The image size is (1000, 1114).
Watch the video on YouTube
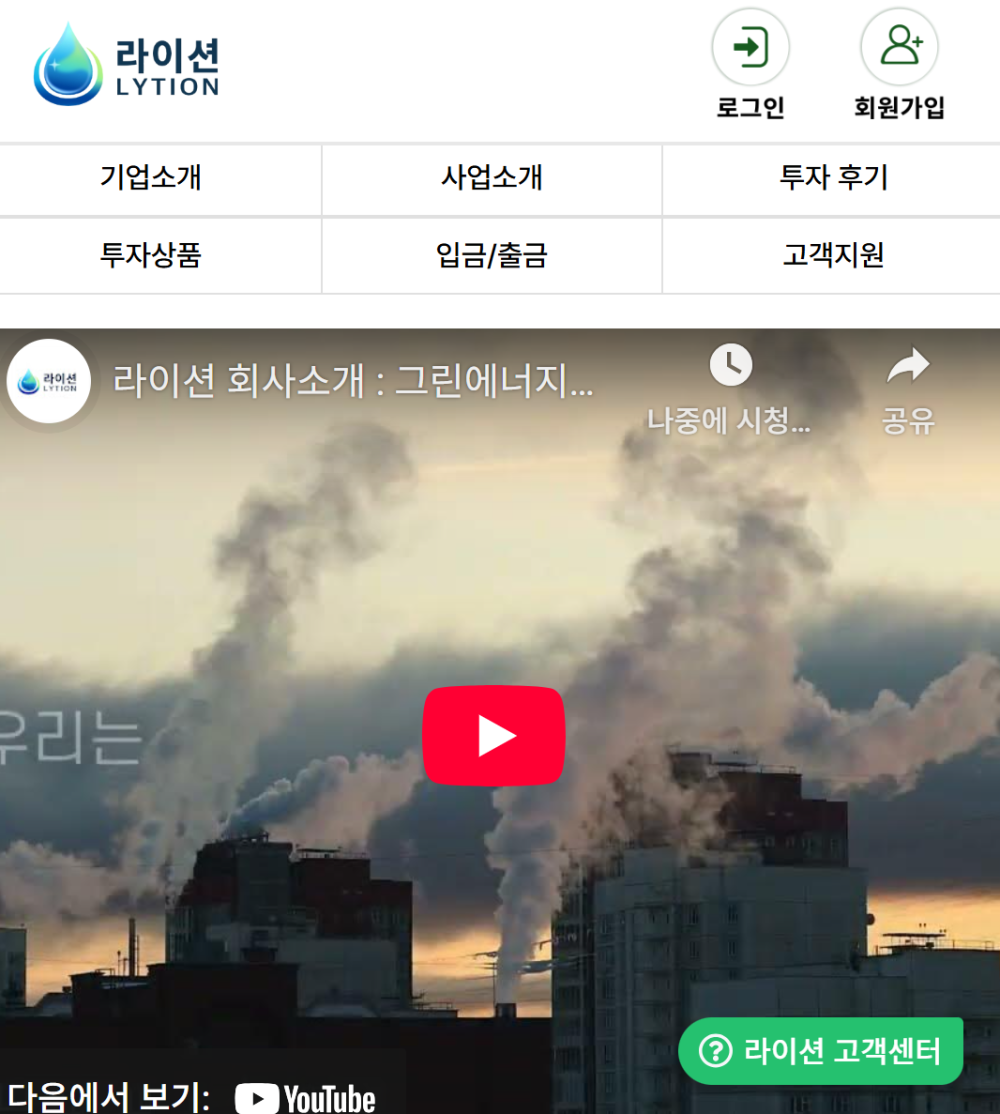tap(305, 1098)
